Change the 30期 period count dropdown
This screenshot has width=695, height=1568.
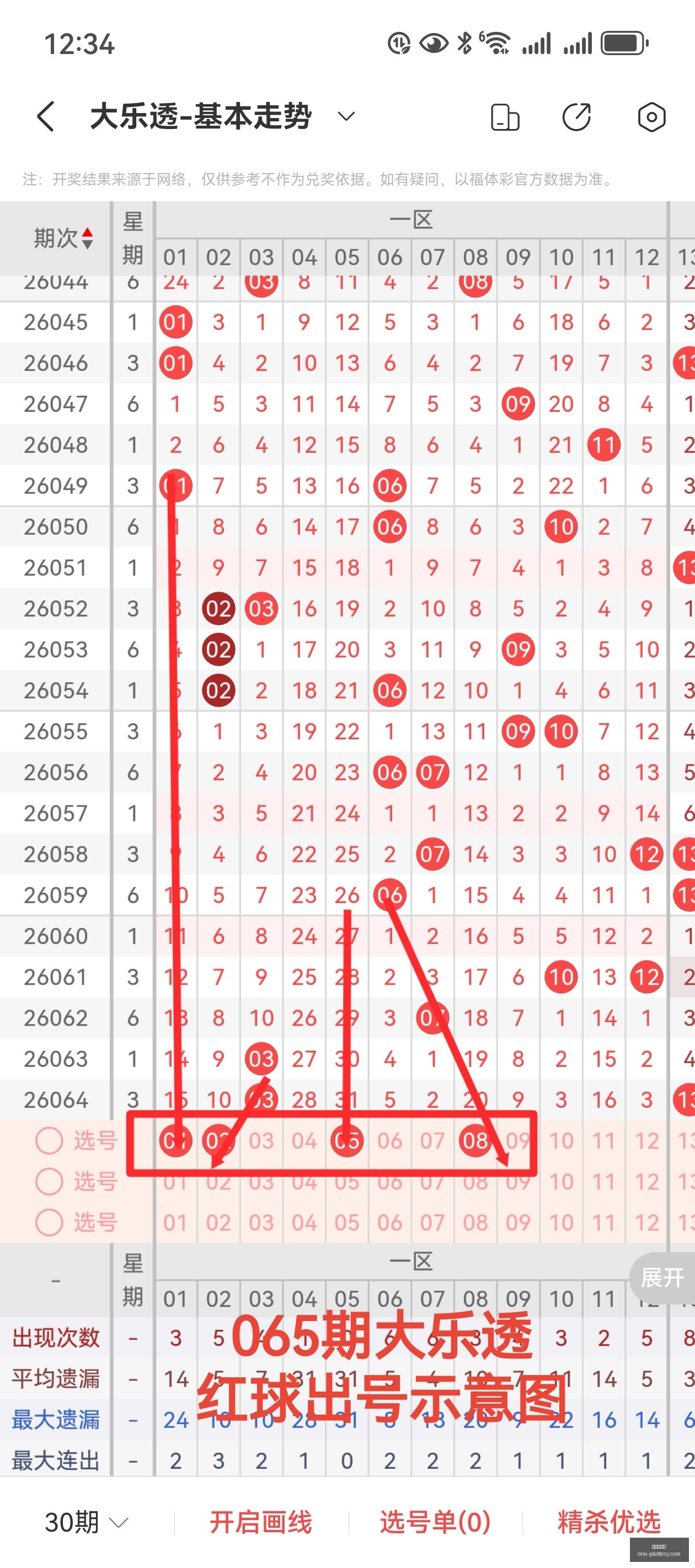point(87,1522)
